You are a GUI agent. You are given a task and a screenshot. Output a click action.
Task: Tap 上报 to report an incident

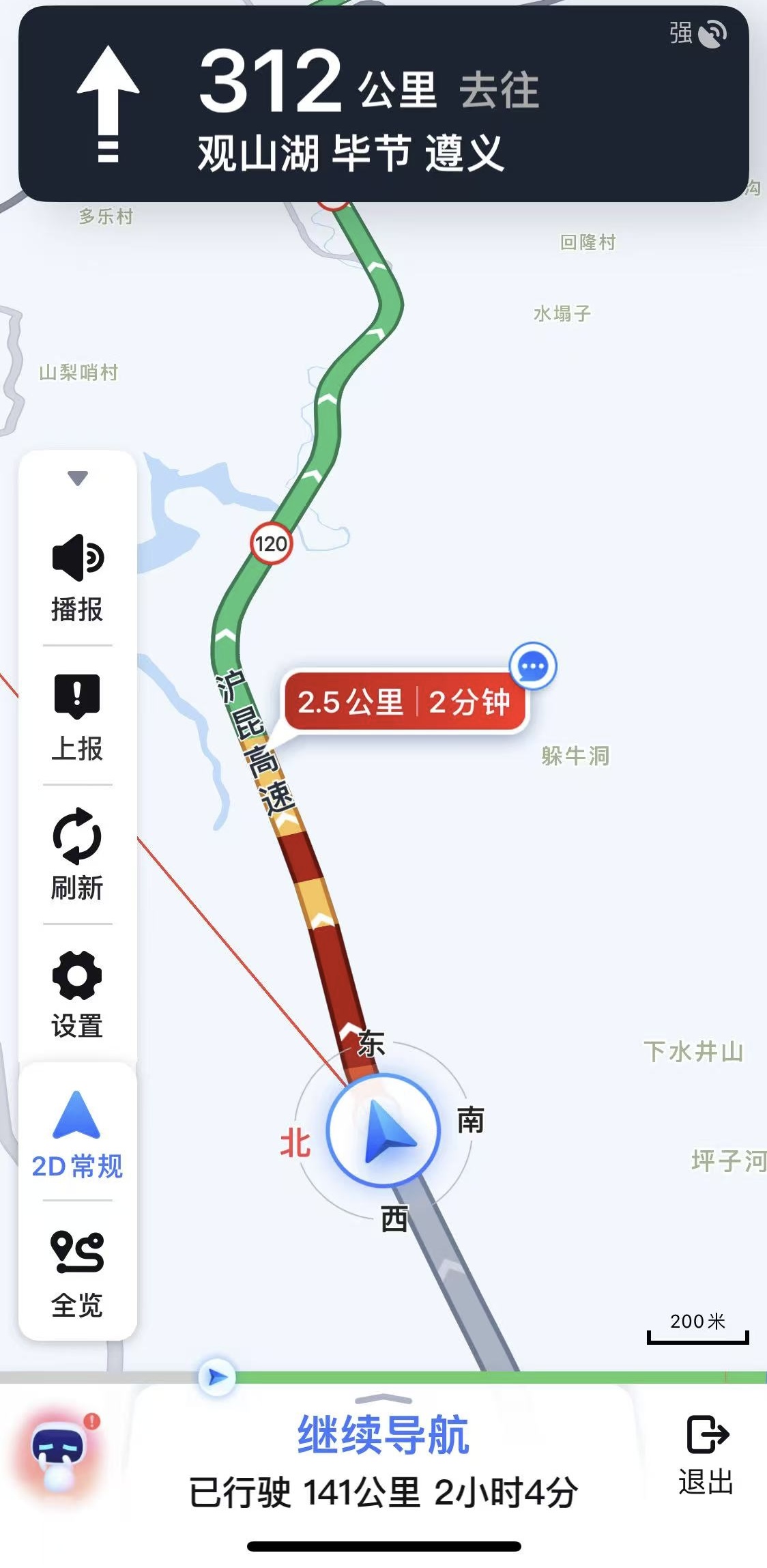pyautogui.click(x=78, y=717)
